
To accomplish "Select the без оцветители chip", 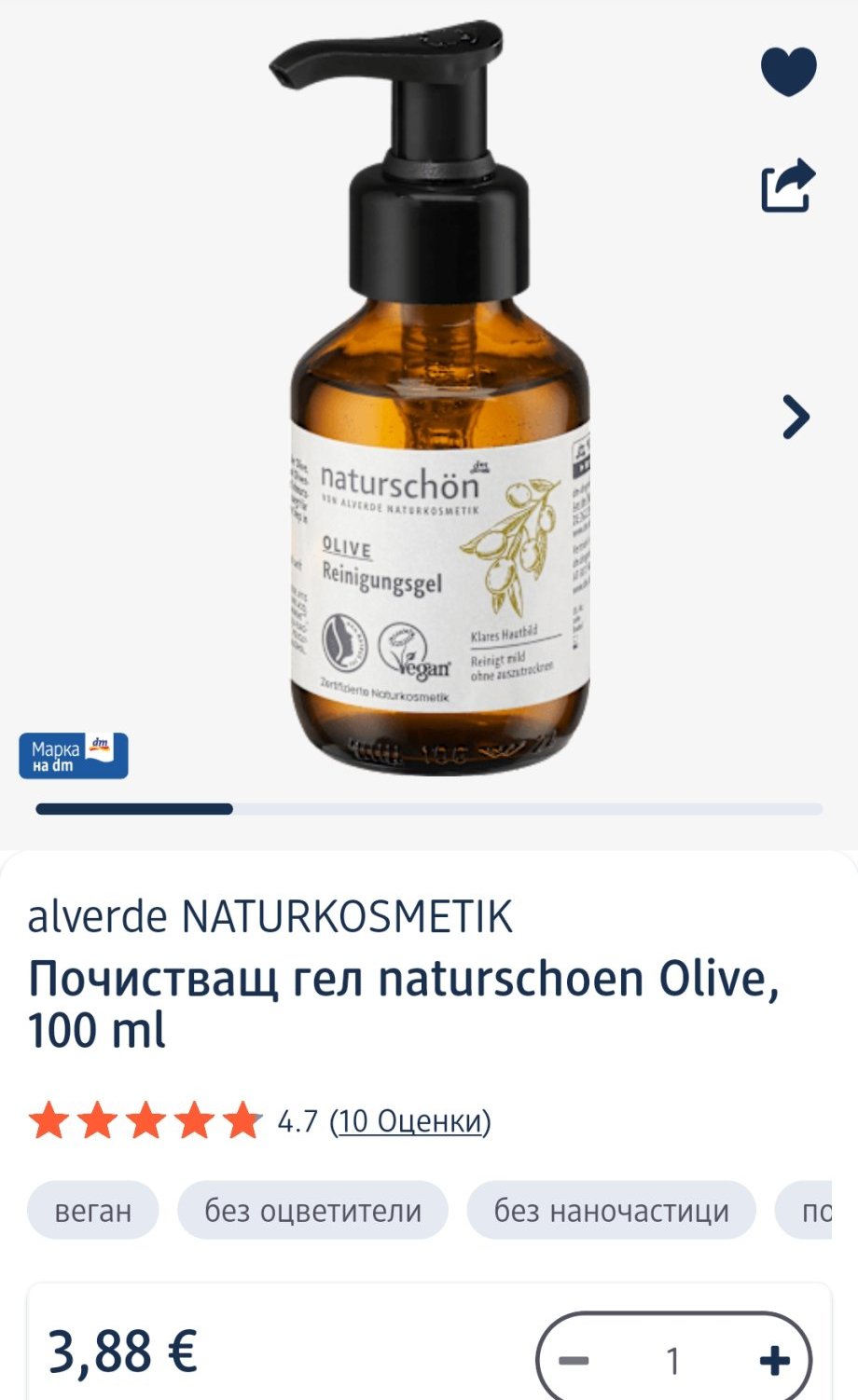I will click(x=312, y=1210).
